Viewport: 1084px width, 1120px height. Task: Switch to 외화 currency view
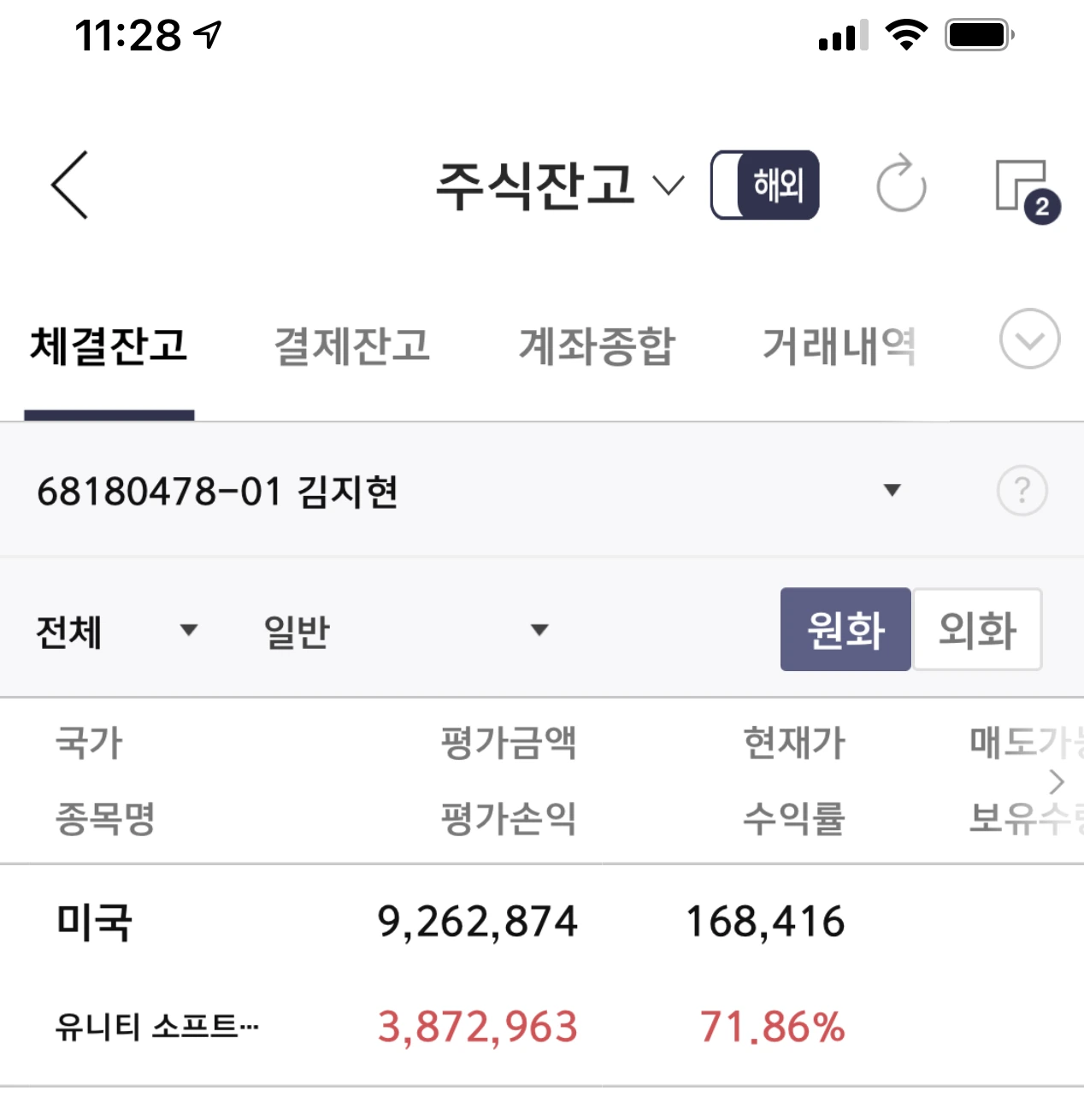click(x=977, y=629)
